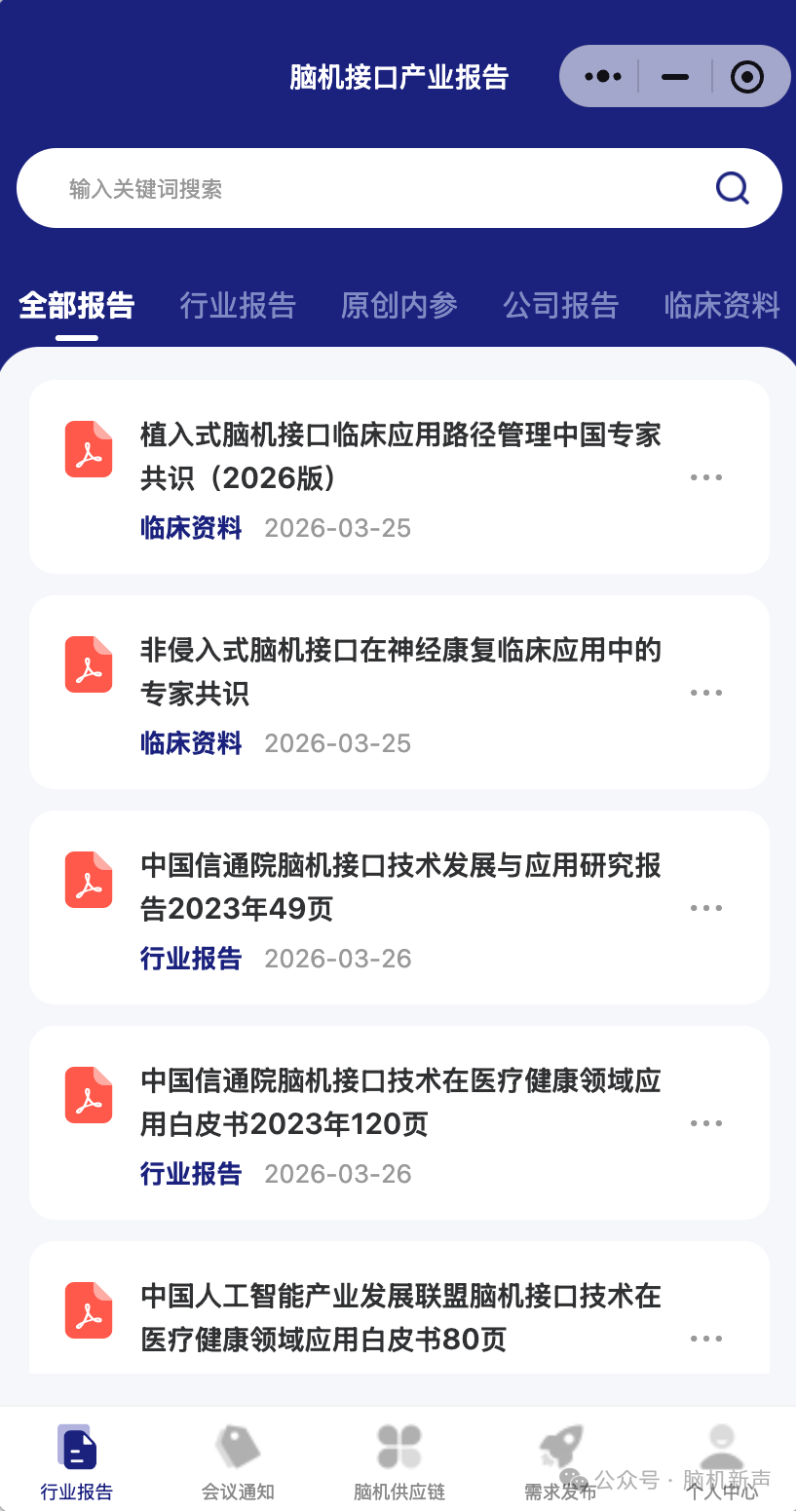The image size is (797, 1512).
Task: Open 非侵入式脑机接口在神经康复临床应用中的专家共识 report
Action: (400, 671)
